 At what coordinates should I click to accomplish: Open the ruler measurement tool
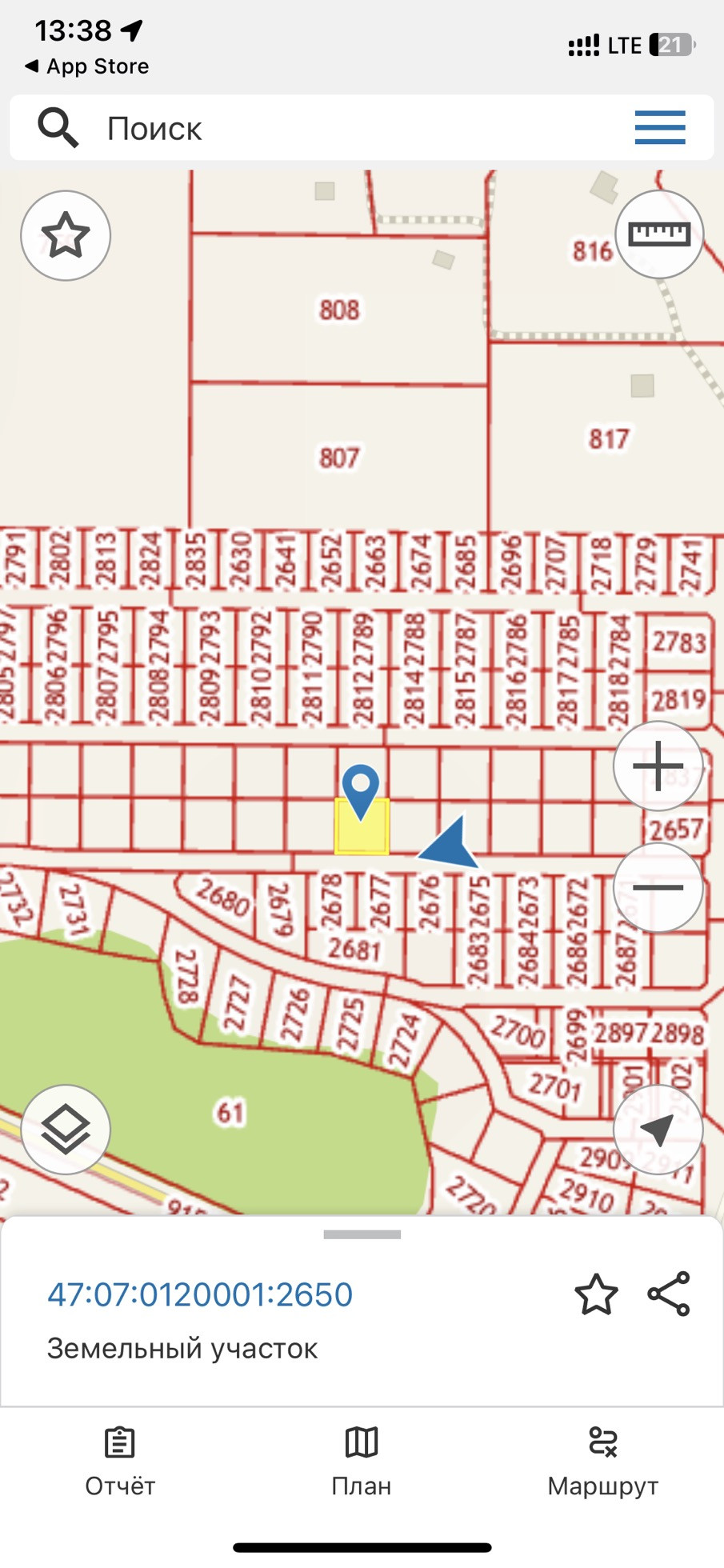tap(659, 234)
